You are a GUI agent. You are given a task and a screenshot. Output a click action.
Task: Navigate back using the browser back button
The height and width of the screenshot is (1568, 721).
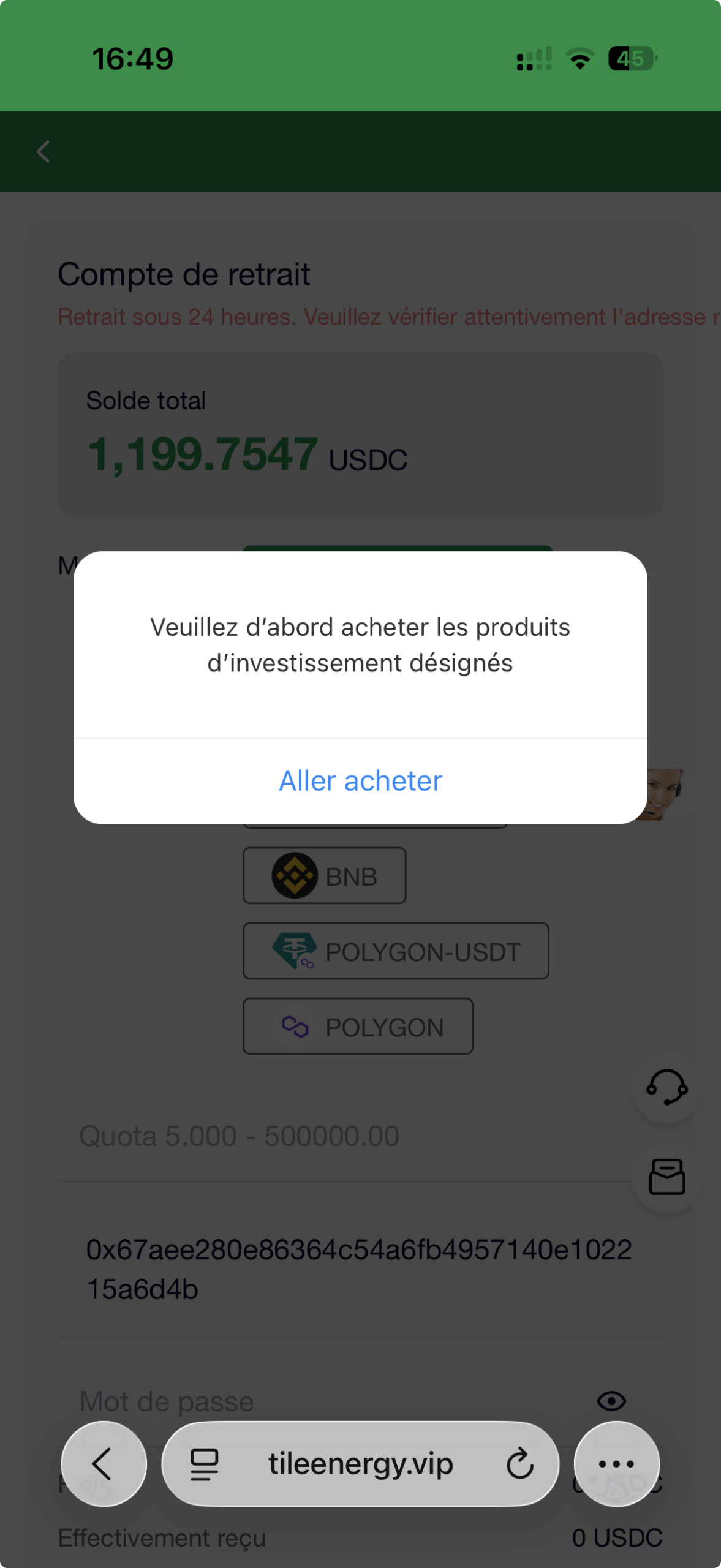click(104, 1464)
